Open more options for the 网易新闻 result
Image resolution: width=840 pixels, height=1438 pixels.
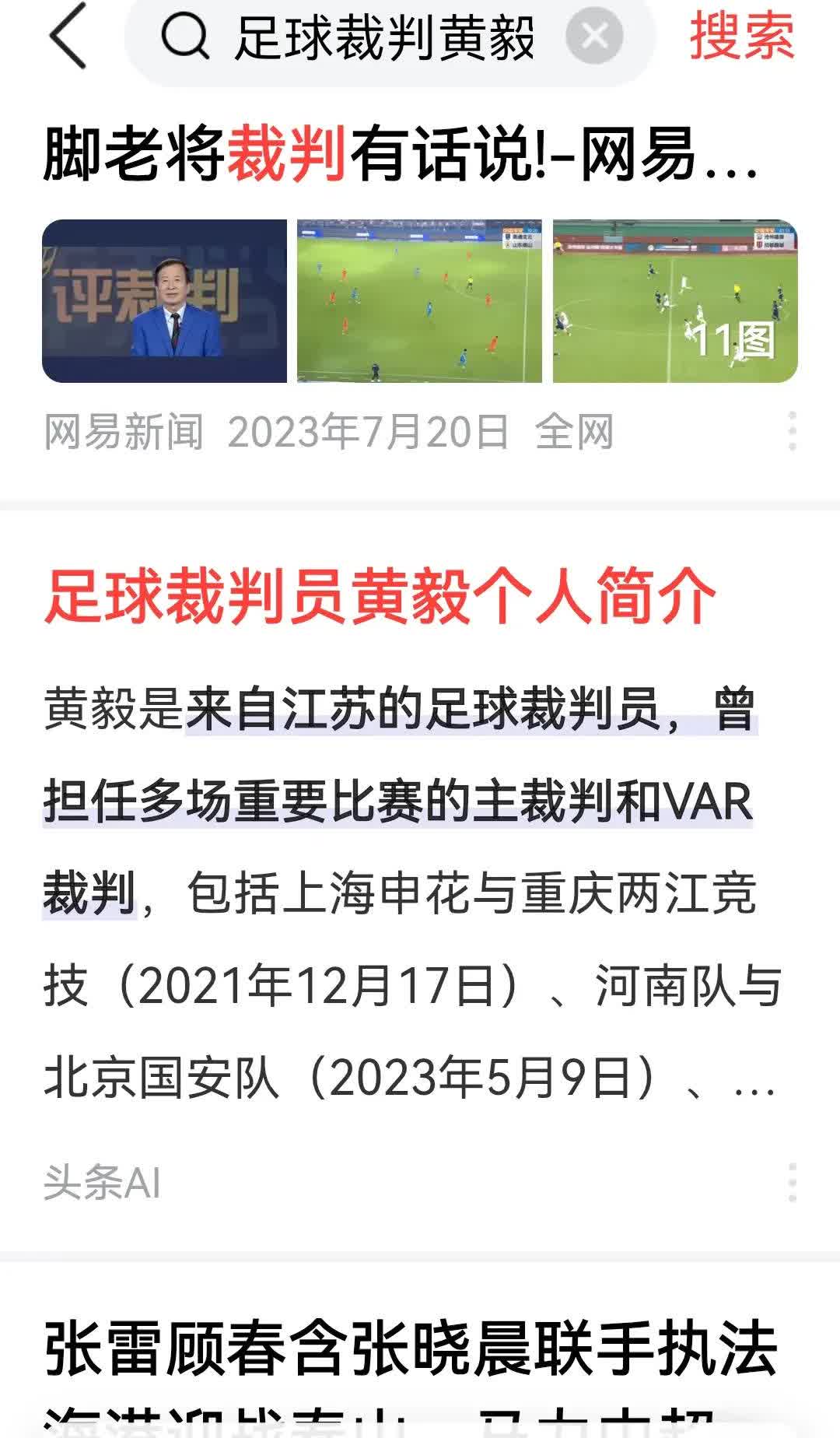pos(792,431)
